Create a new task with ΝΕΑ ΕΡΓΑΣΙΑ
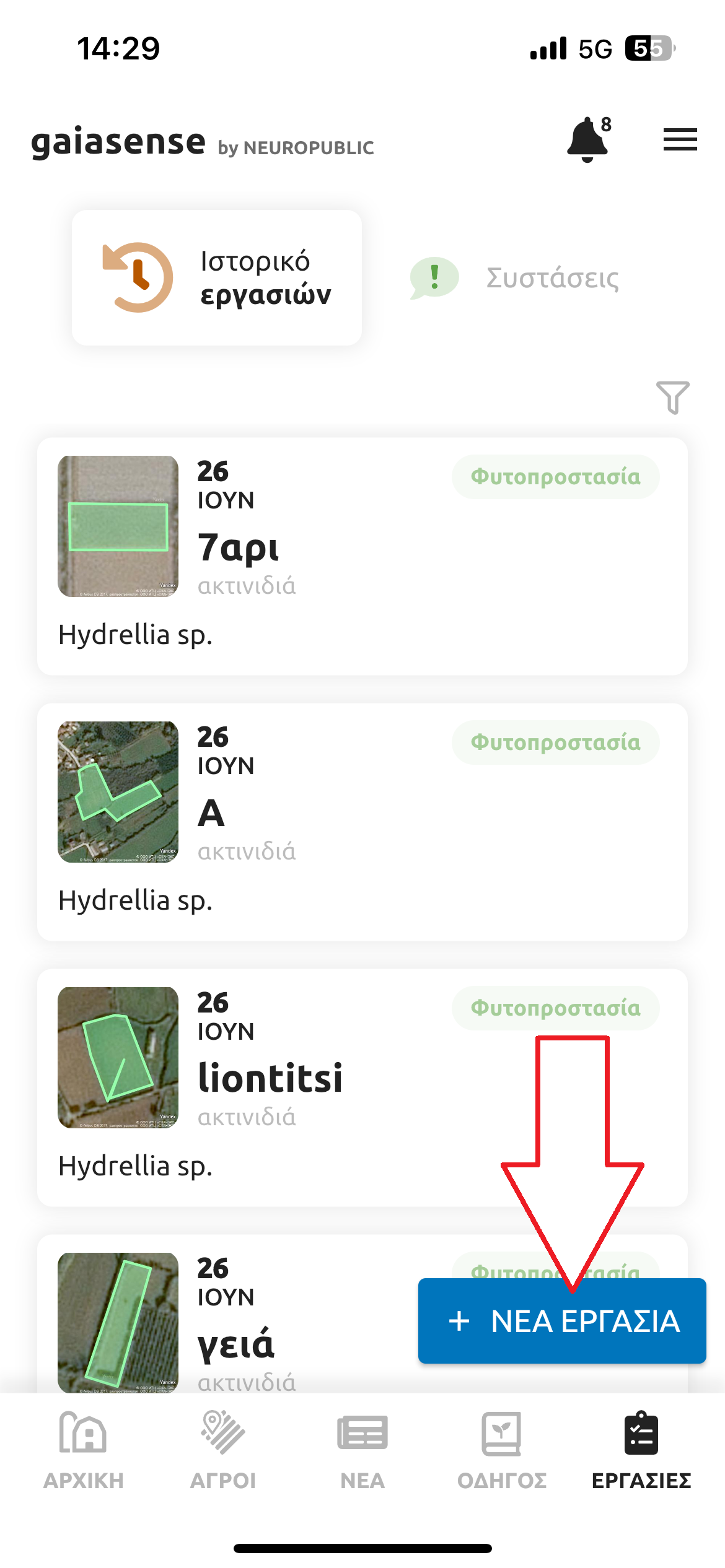The width and height of the screenshot is (725, 1568). coord(562,1321)
